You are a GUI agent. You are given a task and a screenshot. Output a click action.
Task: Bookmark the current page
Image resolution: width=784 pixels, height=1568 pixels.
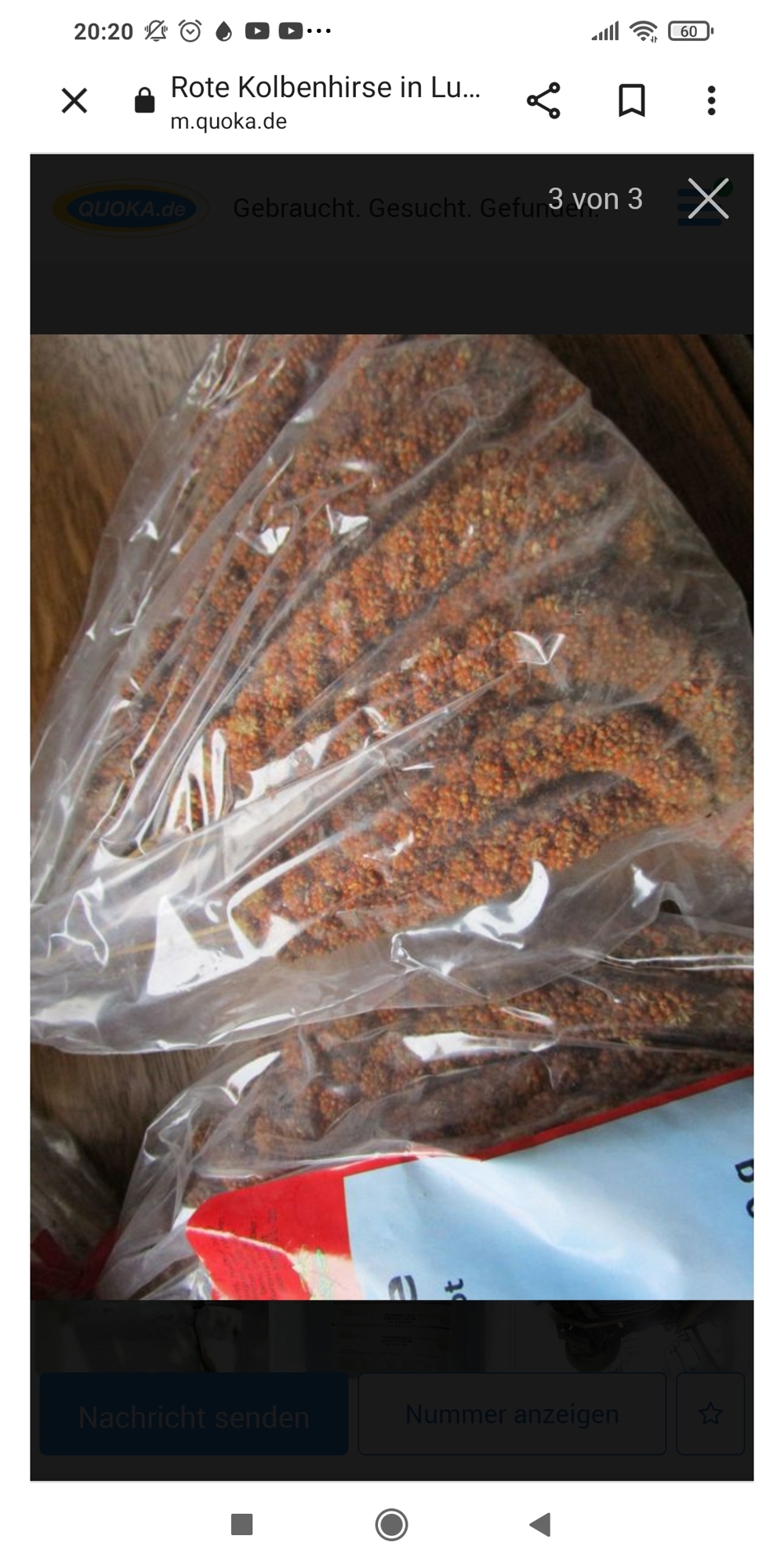(631, 100)
